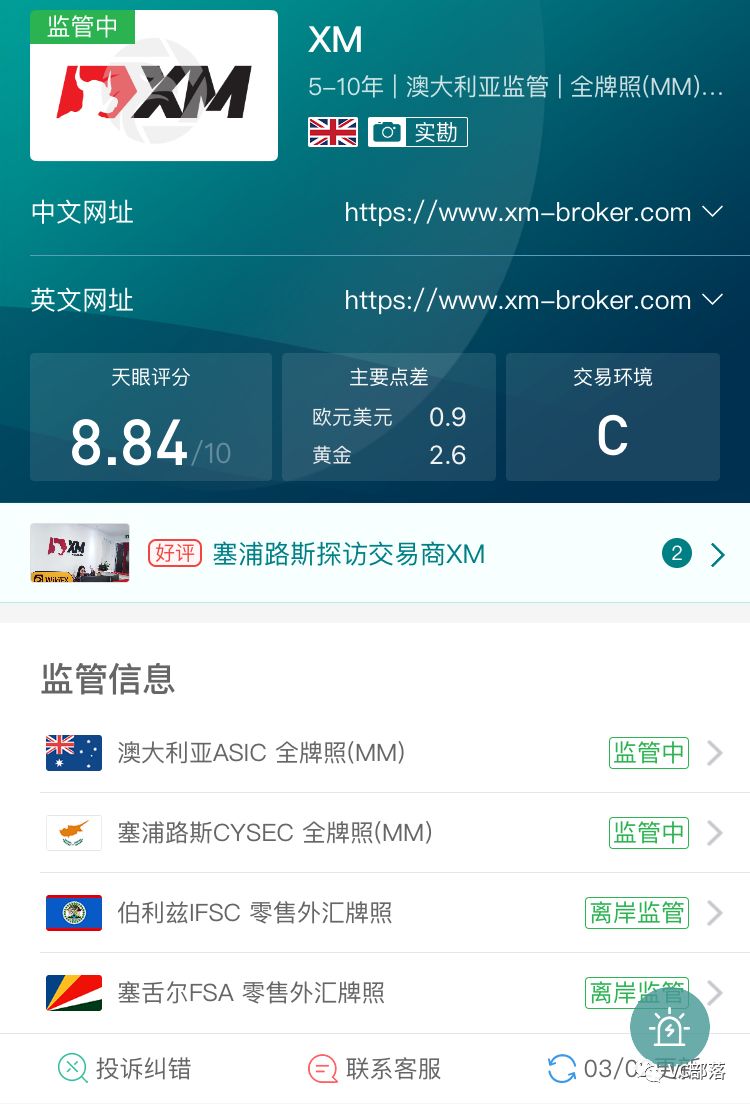Refresh data with the update button
Screen dimensions: 750x1104
562,1068
